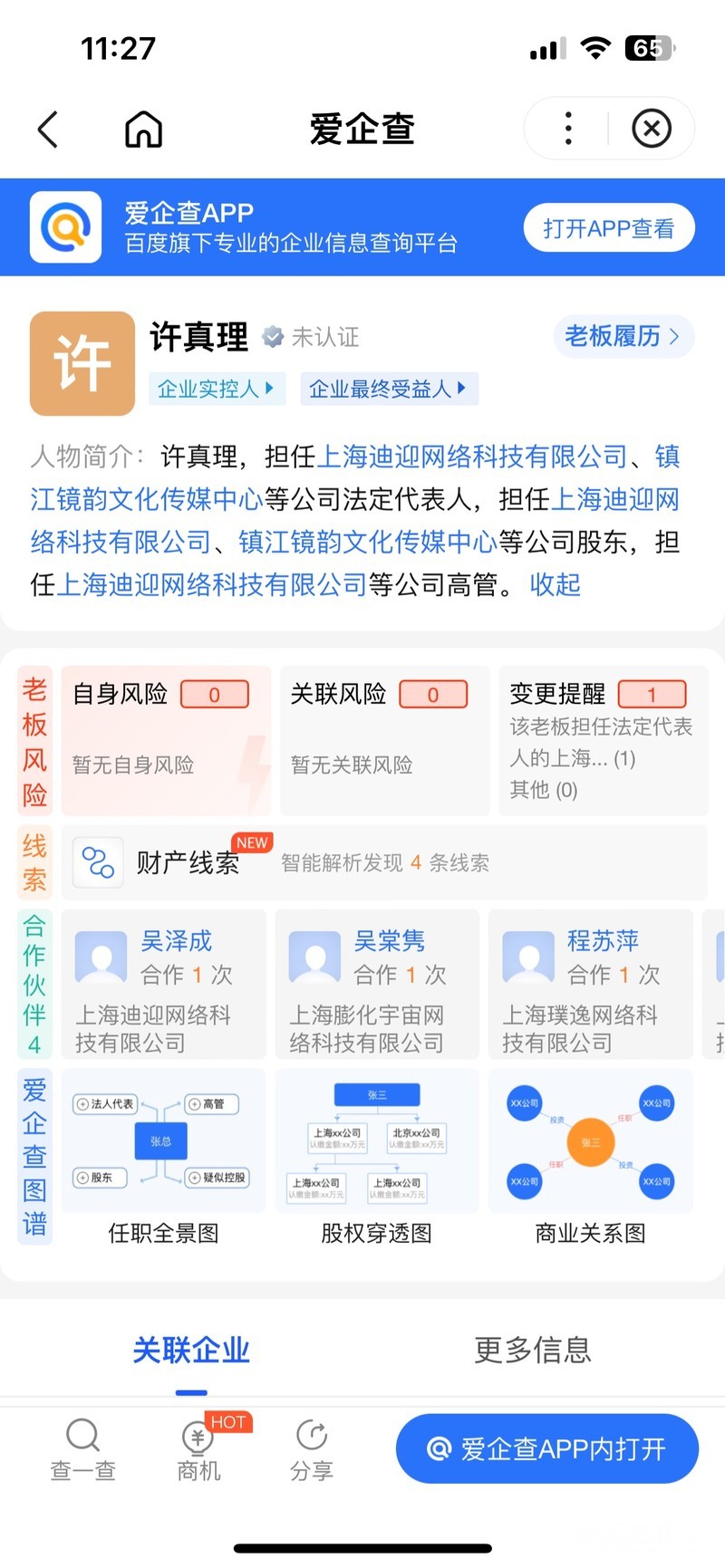
Task: Collapse the bio with 收起
Action: pyautogui.click(x=555, y=585)
